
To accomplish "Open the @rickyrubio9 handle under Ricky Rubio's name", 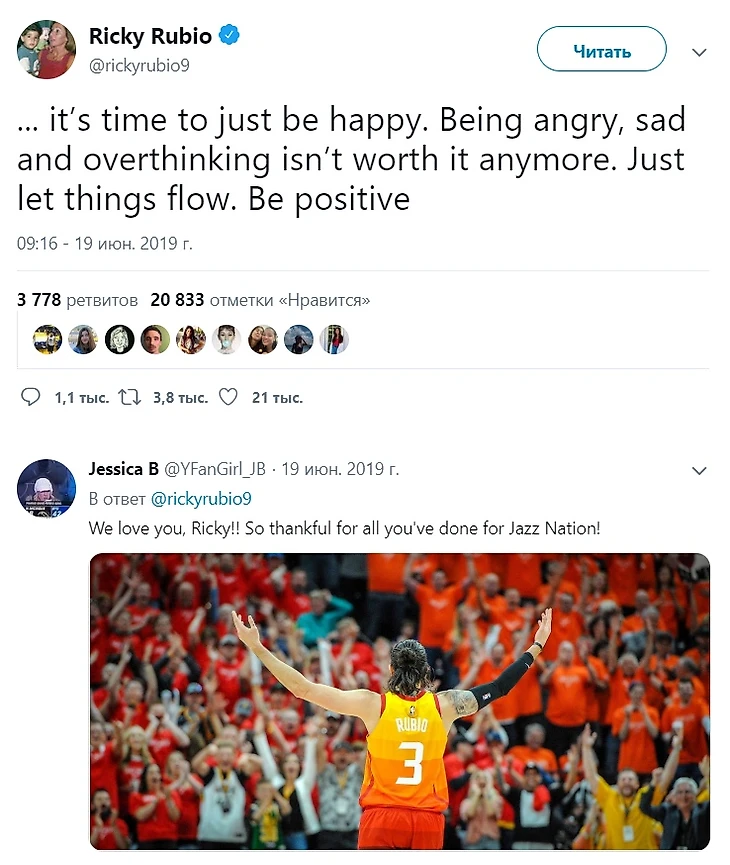I will coord(139,66).
